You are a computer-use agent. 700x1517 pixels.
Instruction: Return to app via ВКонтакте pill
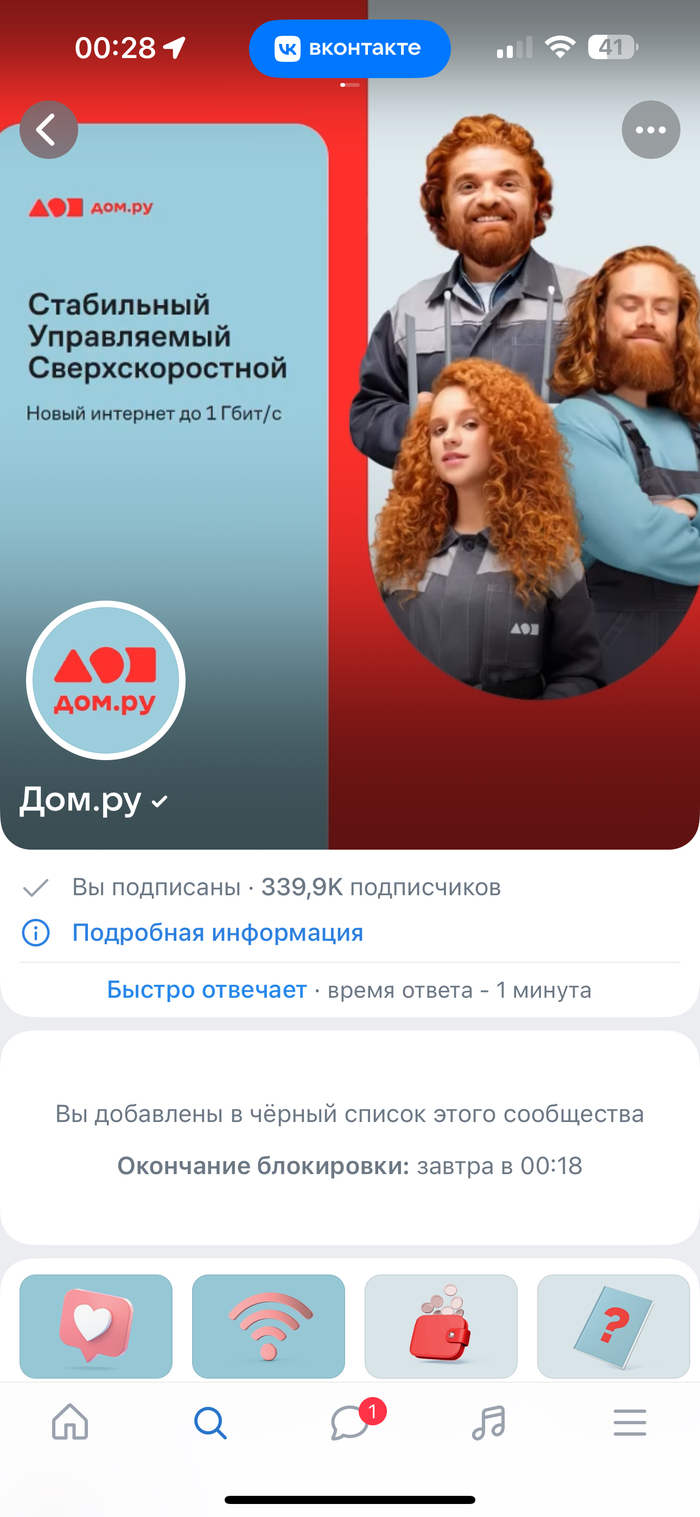349,48
